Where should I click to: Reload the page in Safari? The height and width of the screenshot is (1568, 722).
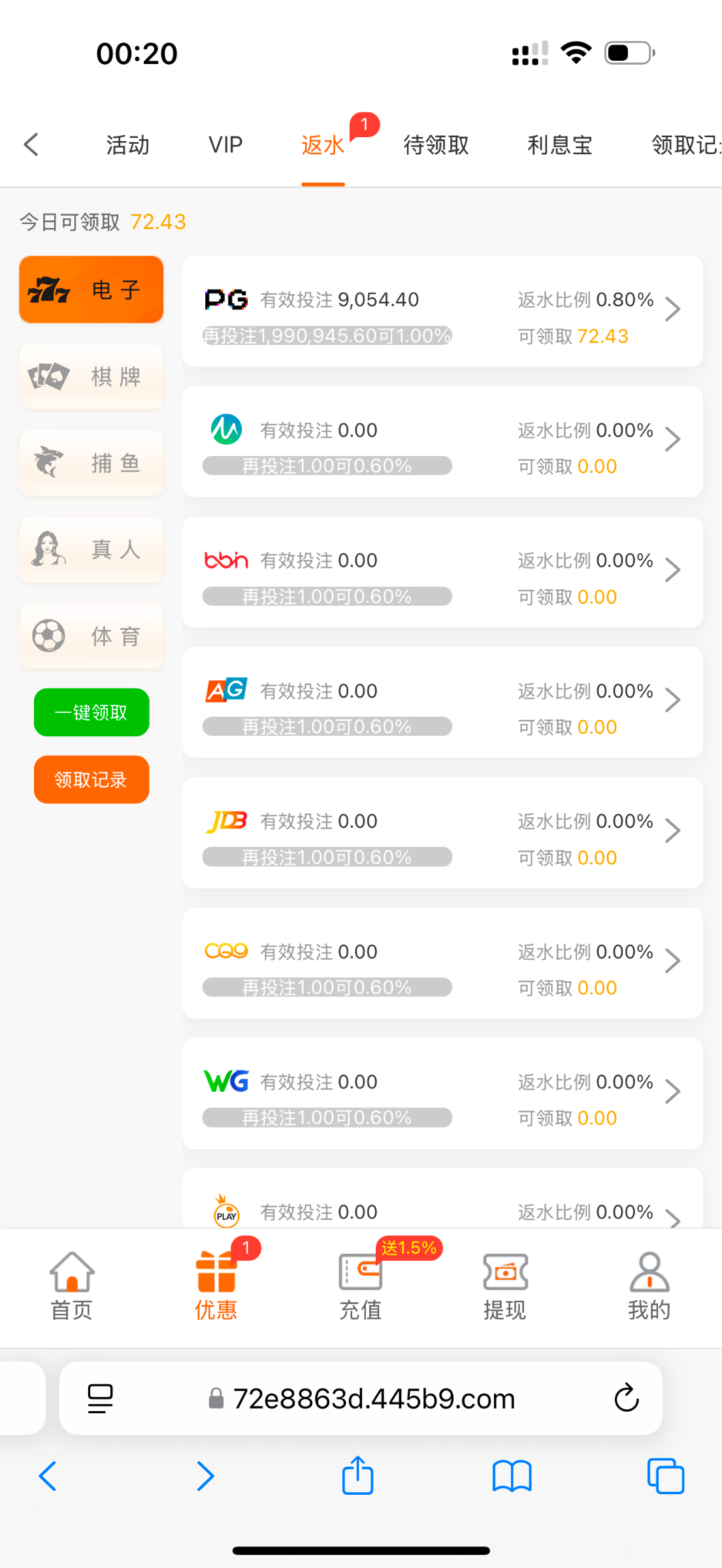[x=626, y=1398]
